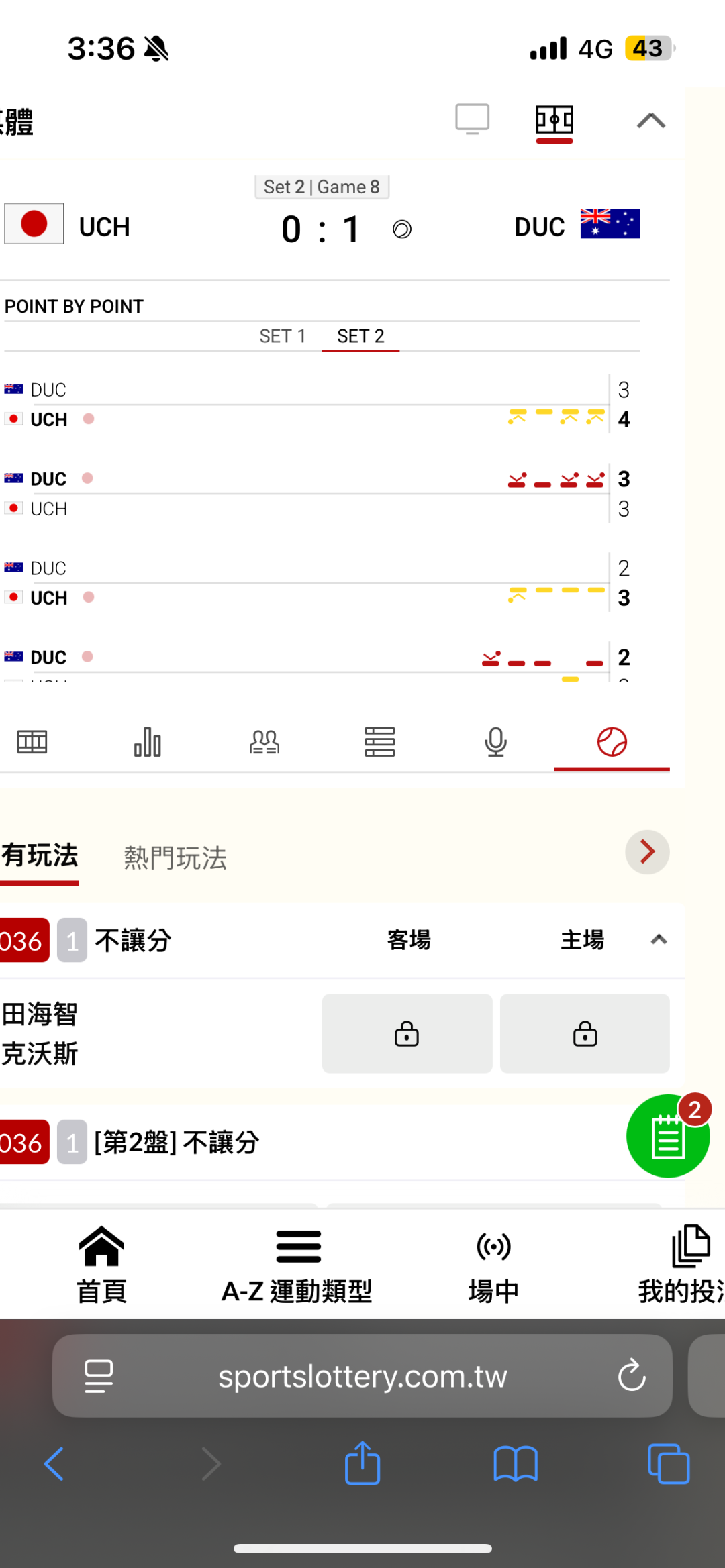The width and height of the screenshot is (725, 1568).
Task: Tap the locked 主場 odds button
Action: pos(585,1033)
